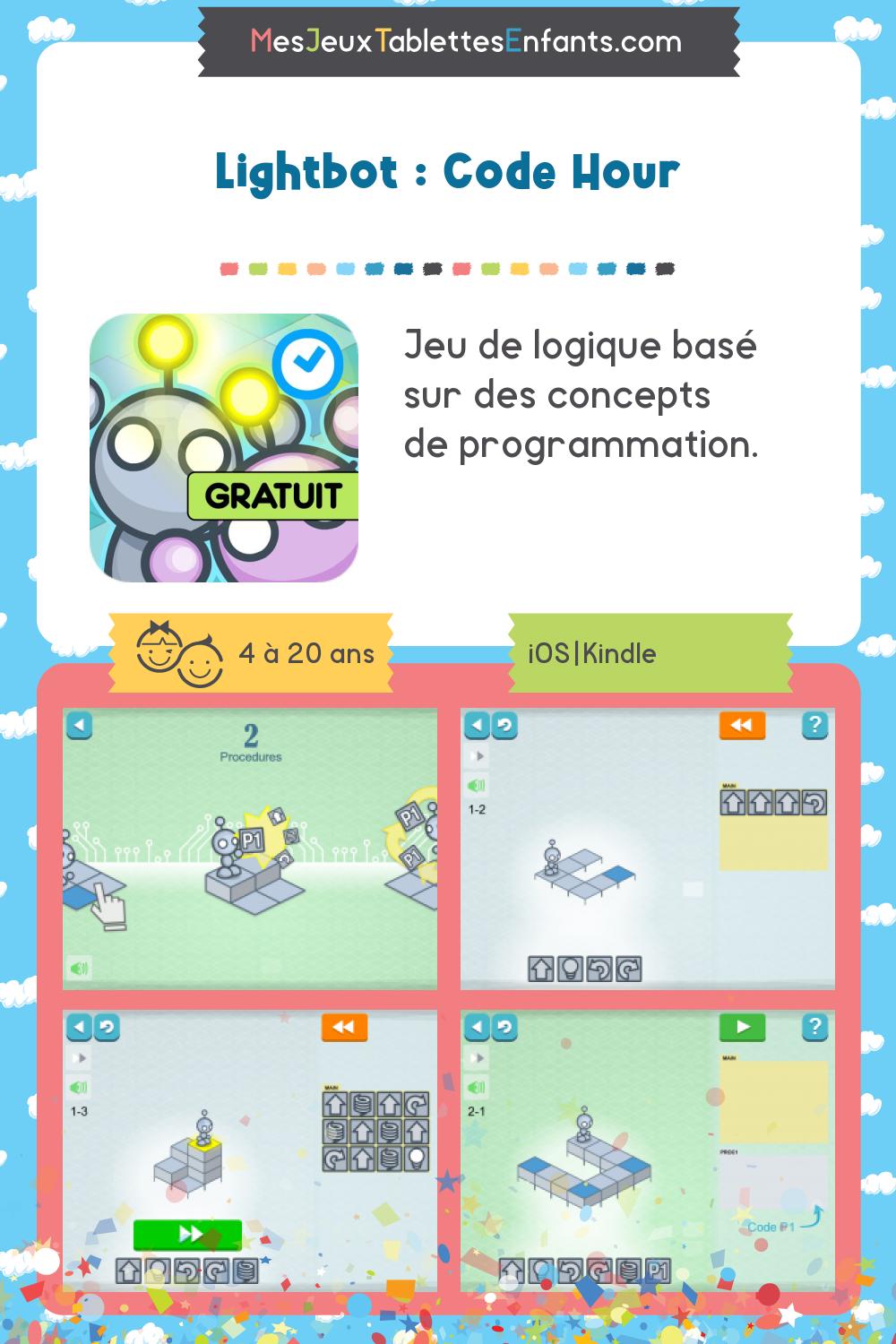Select the jump spring command in level 1-3
The height and width of the screenshot is (1344, 896).
tap(244, 1271)
